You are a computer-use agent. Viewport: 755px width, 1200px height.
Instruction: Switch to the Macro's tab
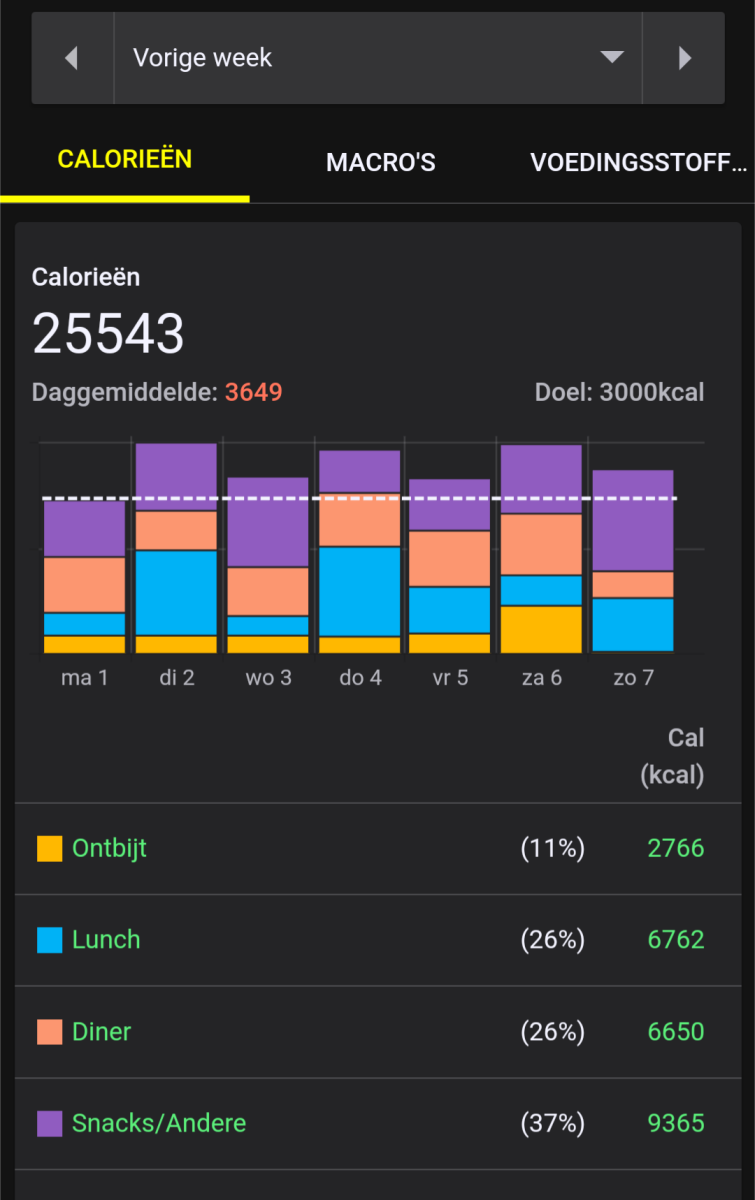click(x=380, y=163)
